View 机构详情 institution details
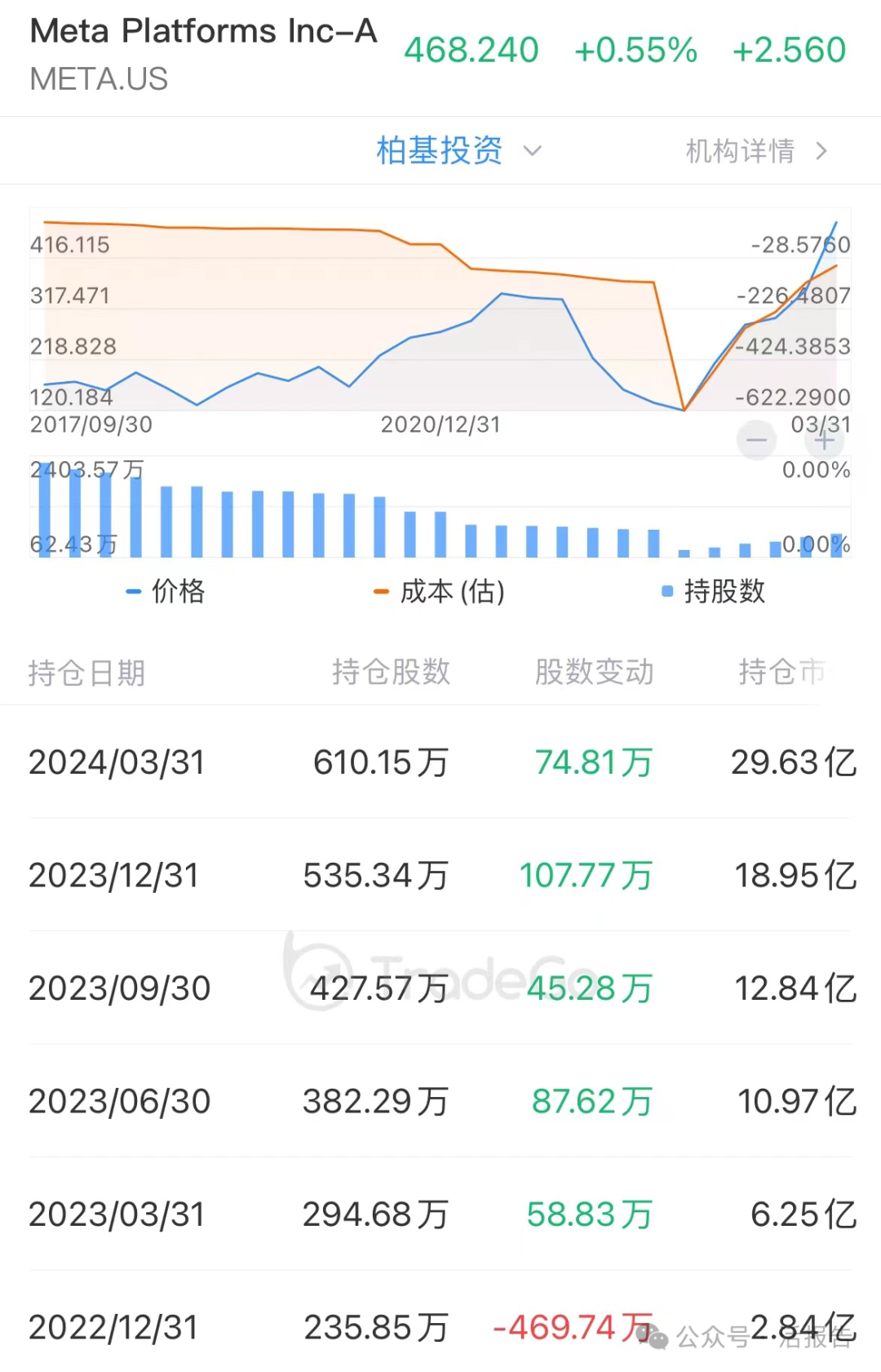This screenshot has width=881, height=1372. (755, 151)
